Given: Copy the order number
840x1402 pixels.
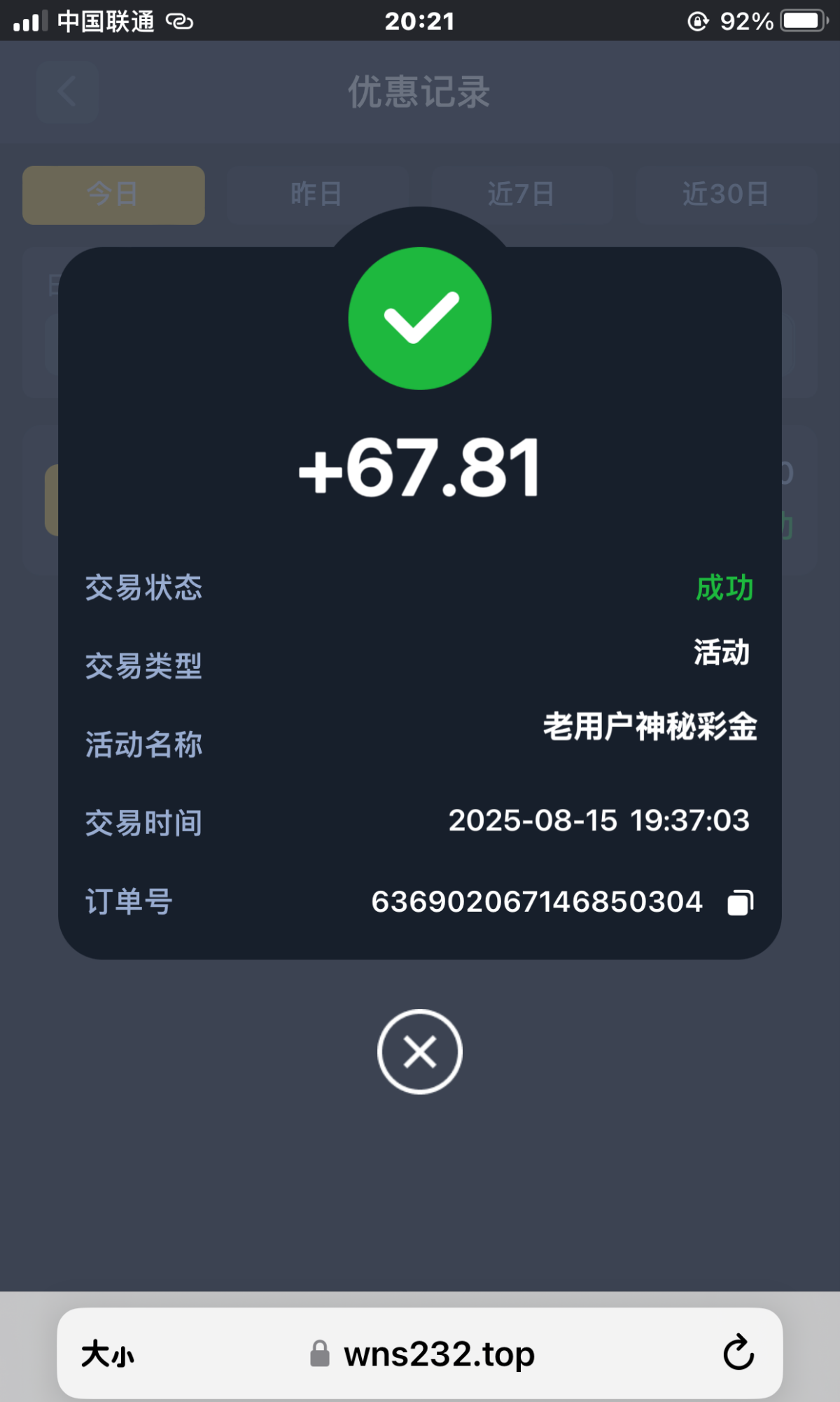Looking at the screenshot, I should (740, 903).
